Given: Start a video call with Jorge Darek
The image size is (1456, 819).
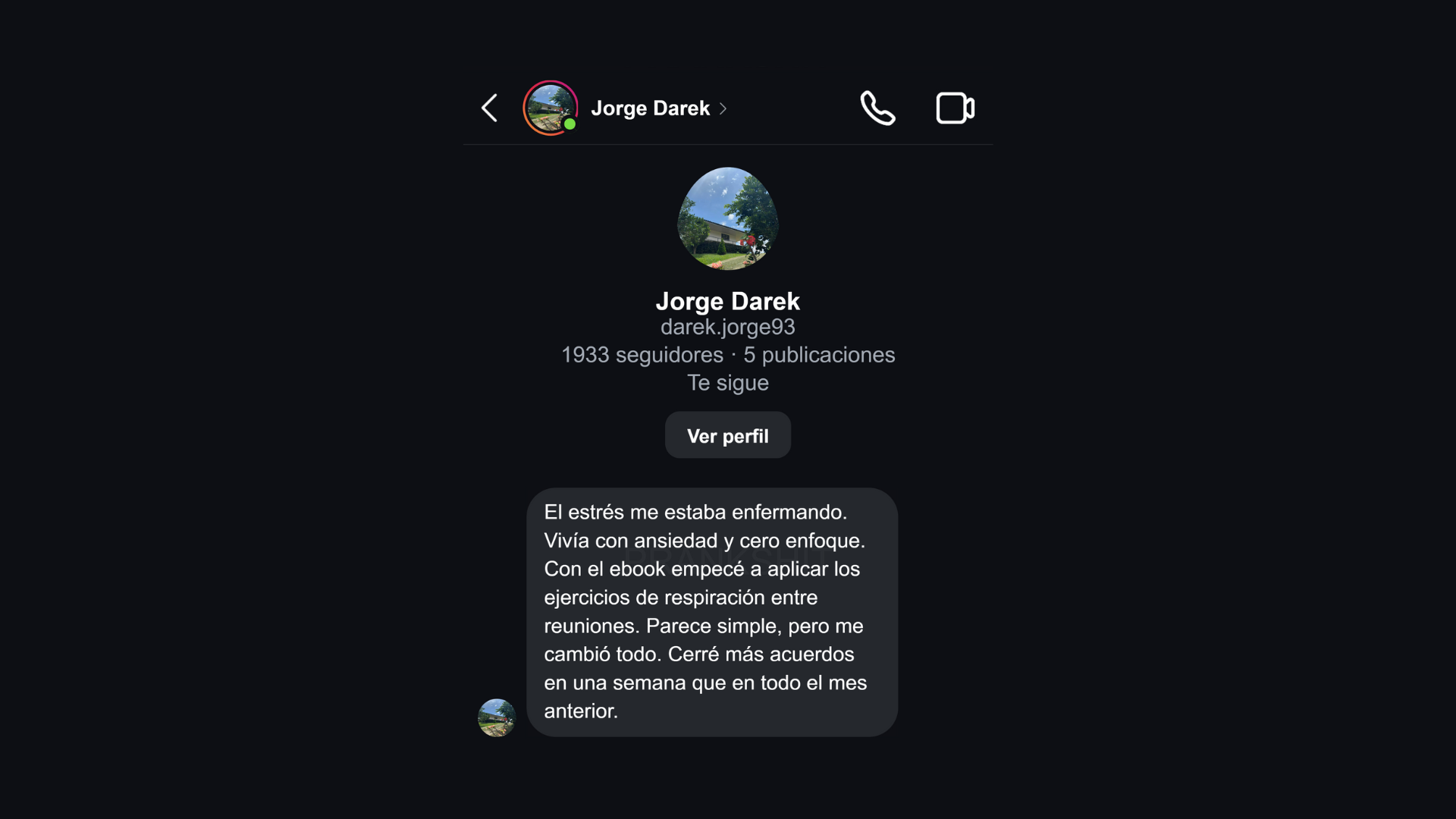Looking at the screenshot, I should tap(955, 108).
